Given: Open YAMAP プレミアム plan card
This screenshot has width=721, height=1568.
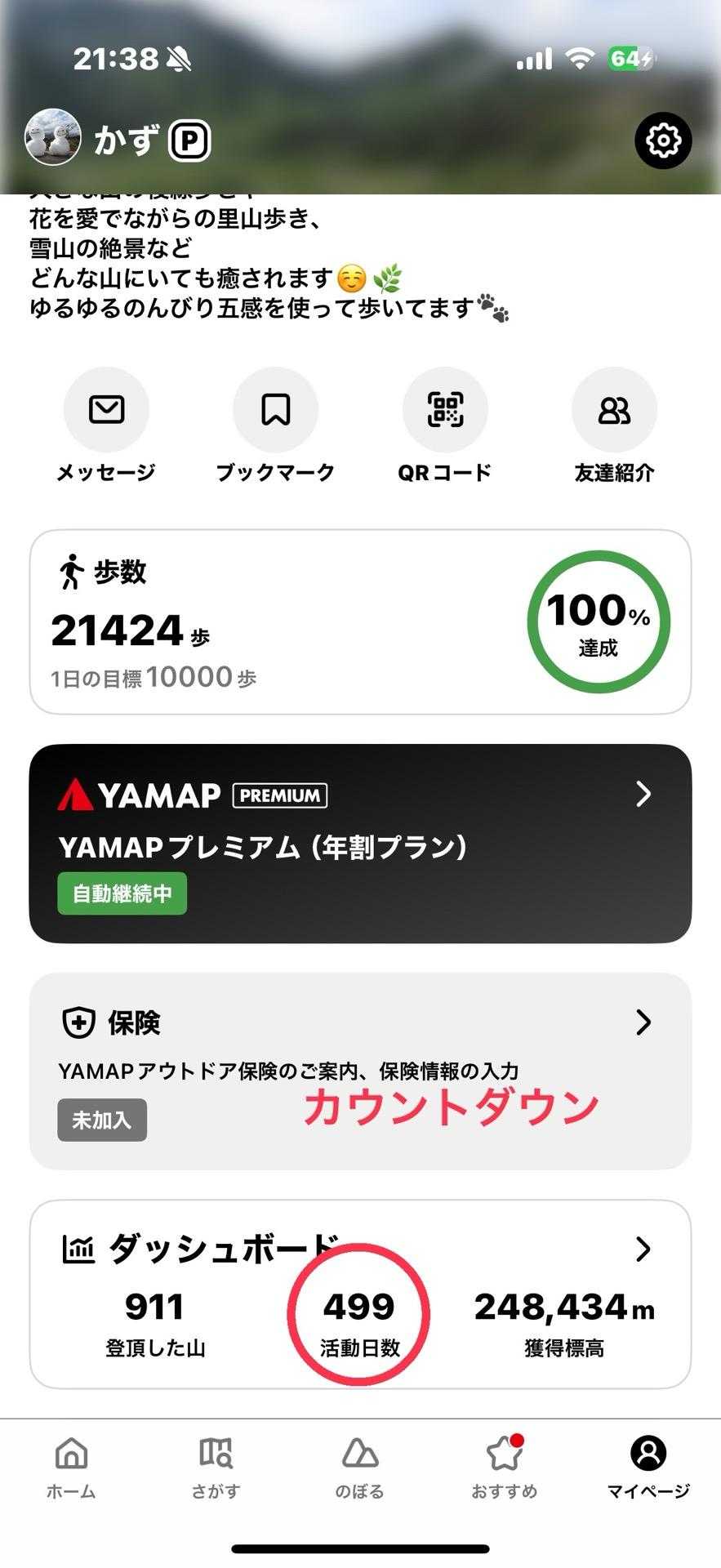Looking at the screenshot, I should [360, 843].
